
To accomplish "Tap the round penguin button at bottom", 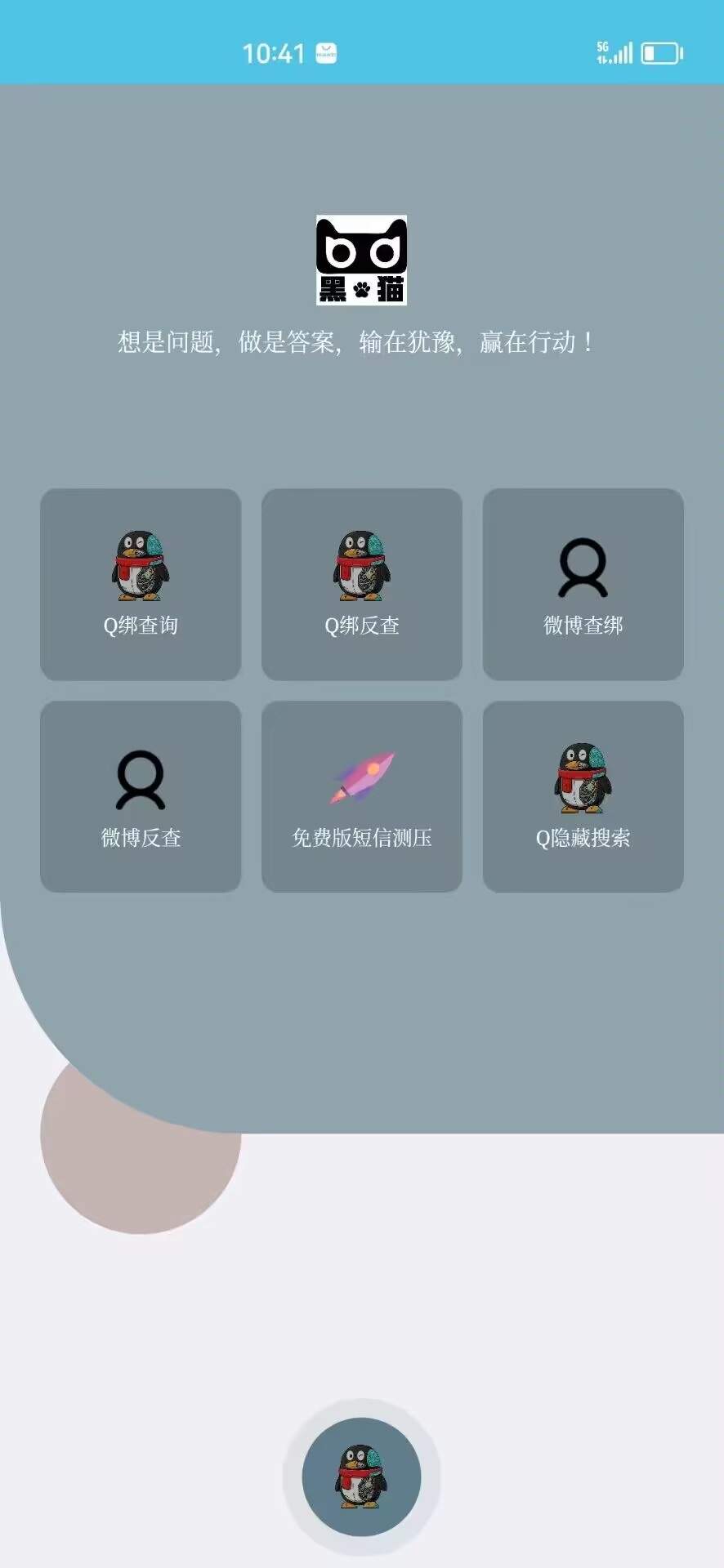I will [x=361, y=1477].
